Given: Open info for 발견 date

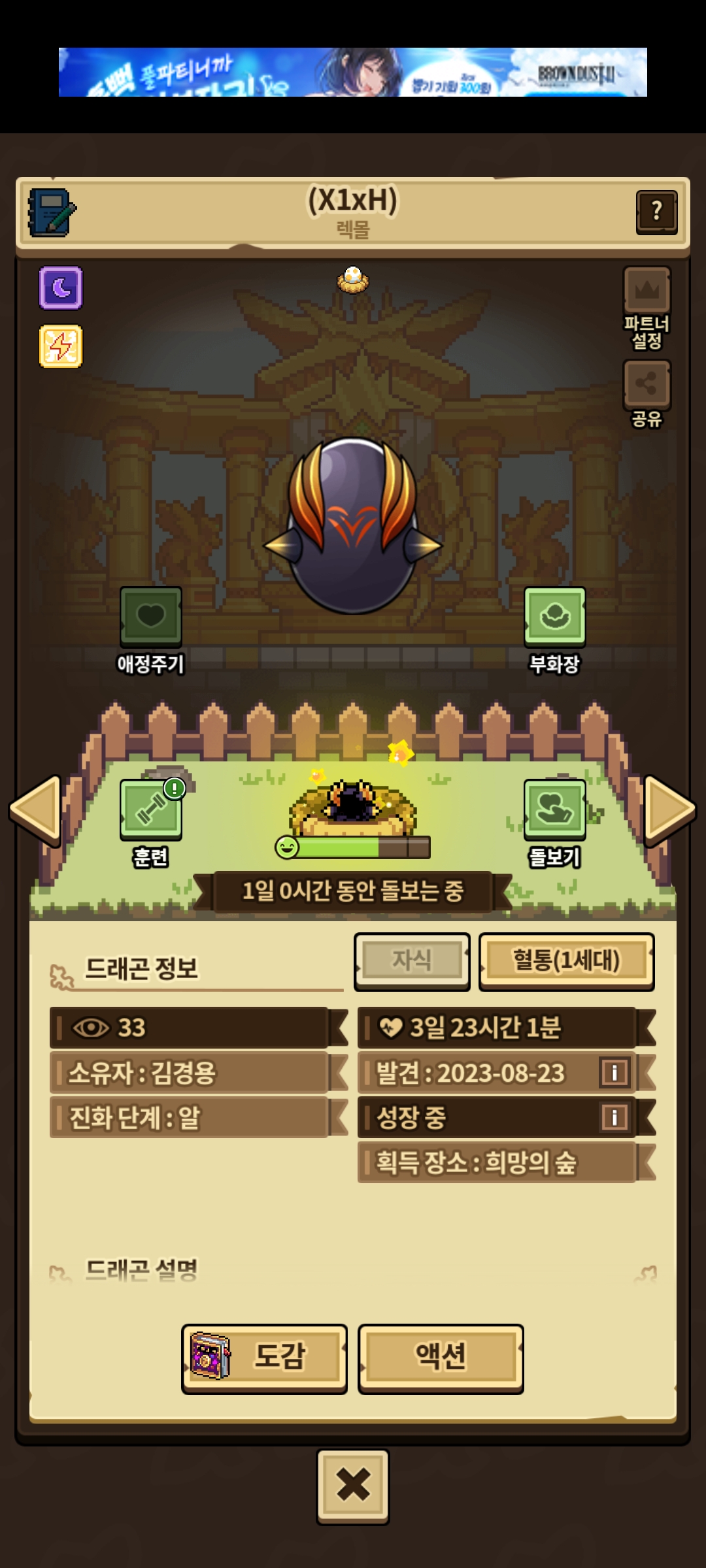Looking at the screenshot, I should (614, 1072).
